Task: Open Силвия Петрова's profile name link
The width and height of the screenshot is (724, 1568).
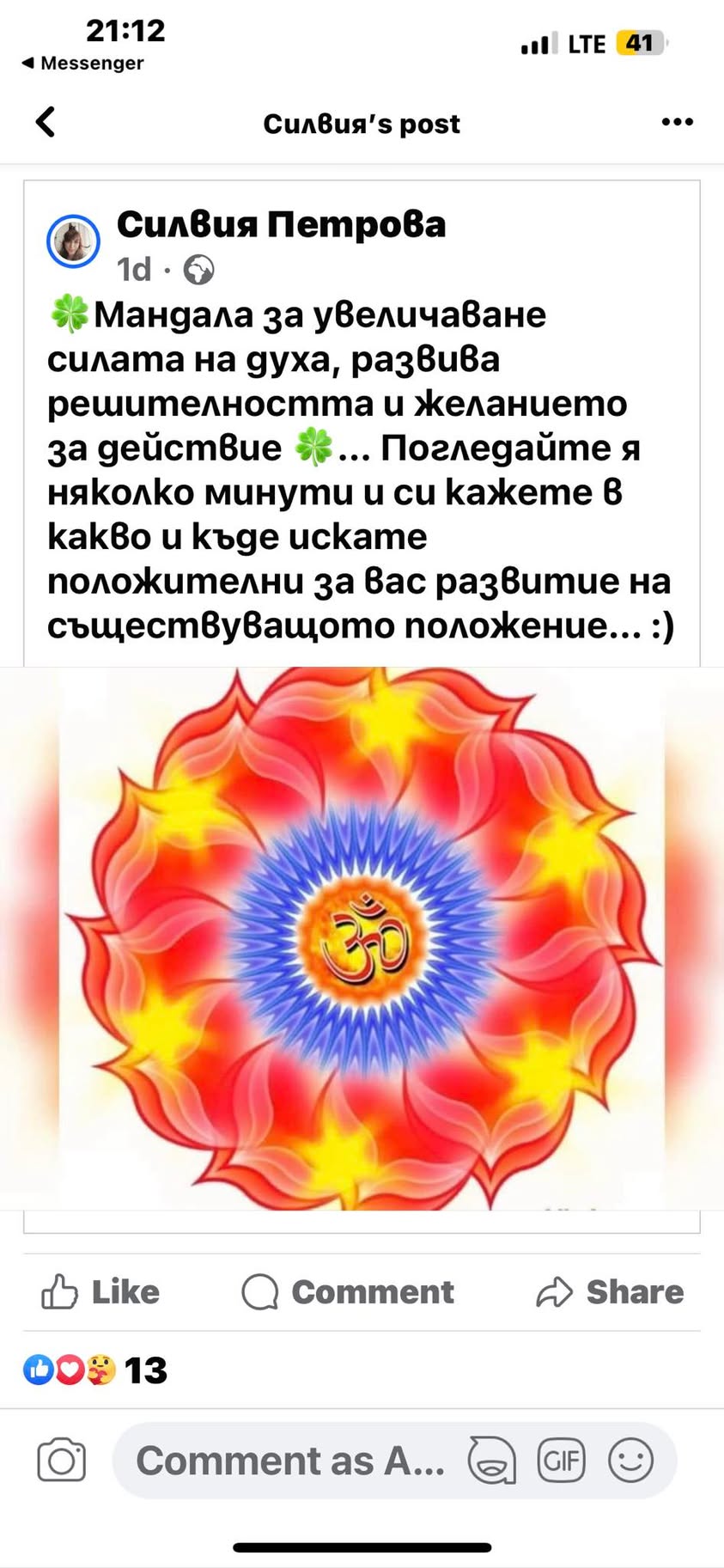Action: coord(281,225)
